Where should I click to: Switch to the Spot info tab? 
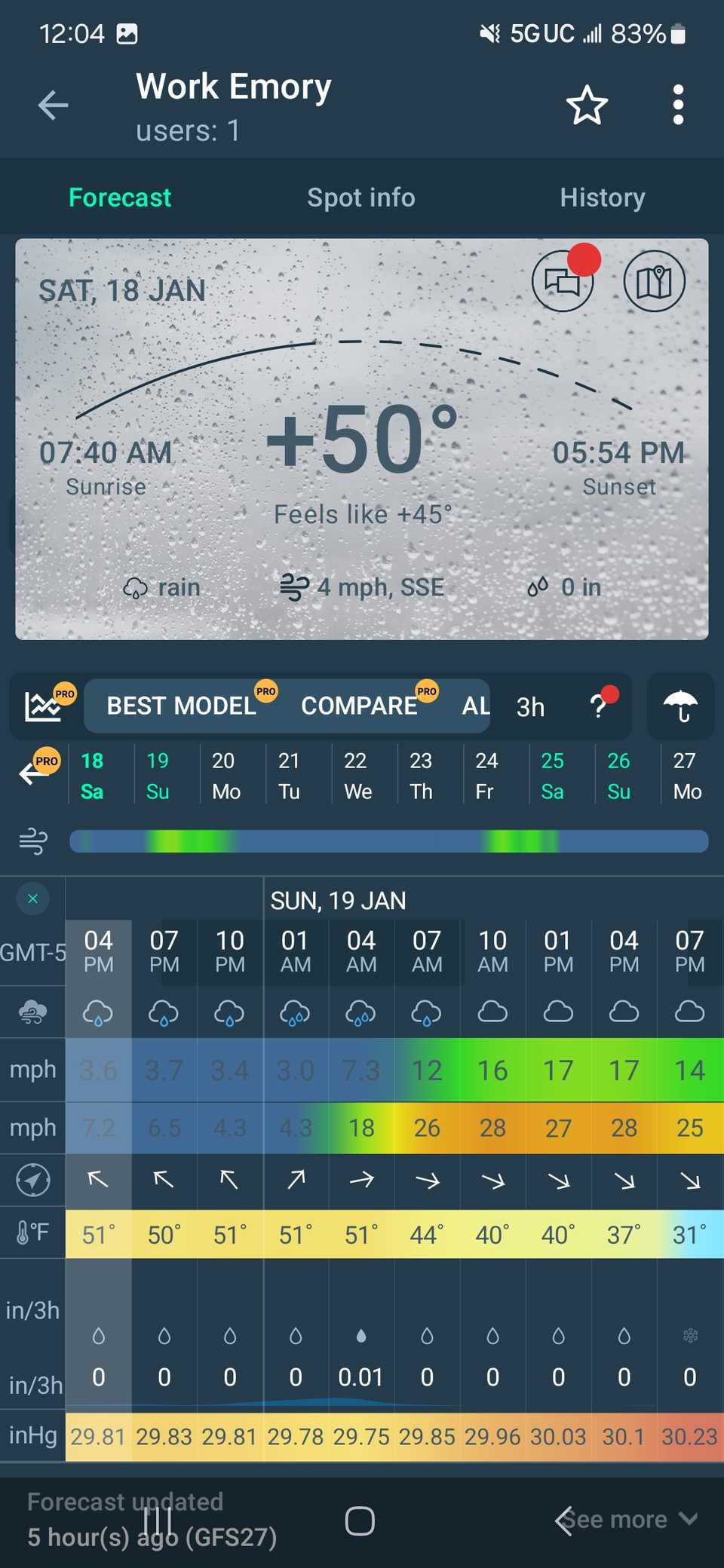360,197
